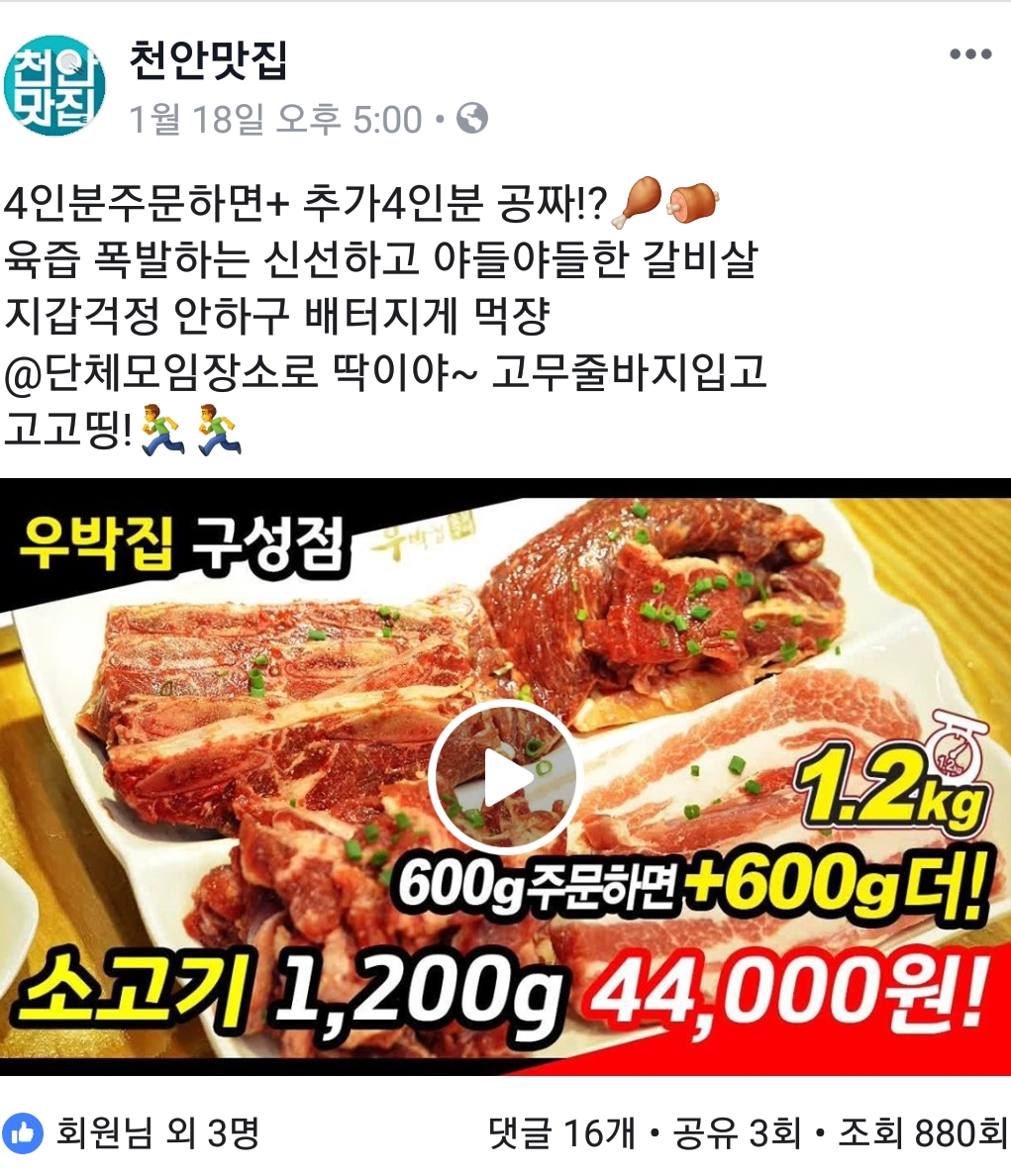Open the post's three-dot overflow menu
Viewport: 1011px width, 1176px height.
[969, 54]
